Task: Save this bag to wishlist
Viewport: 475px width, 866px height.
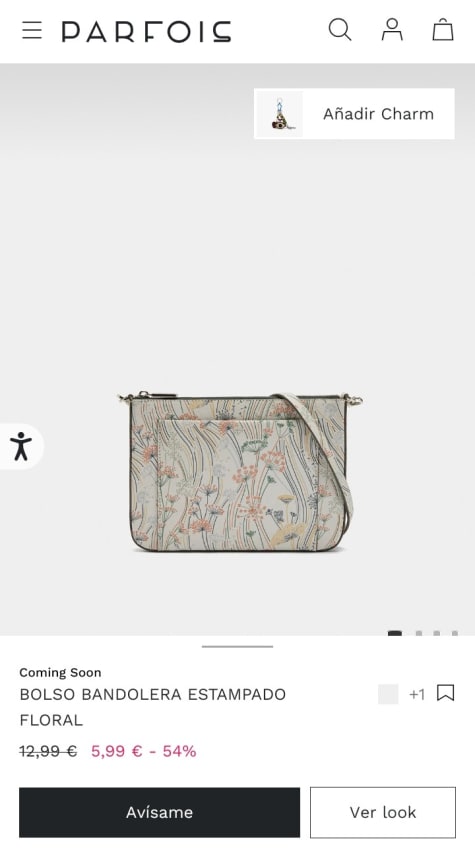Action: tap(446, 693)
